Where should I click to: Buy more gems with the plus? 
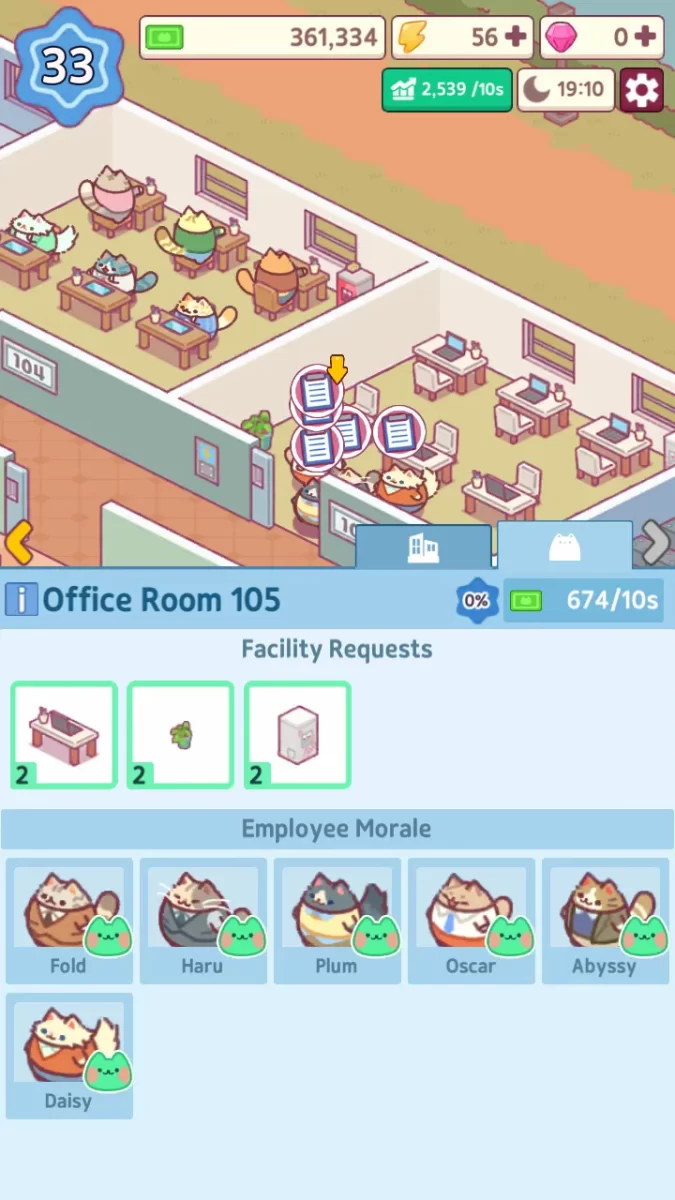pyautogui.click(x=646, y=38)
